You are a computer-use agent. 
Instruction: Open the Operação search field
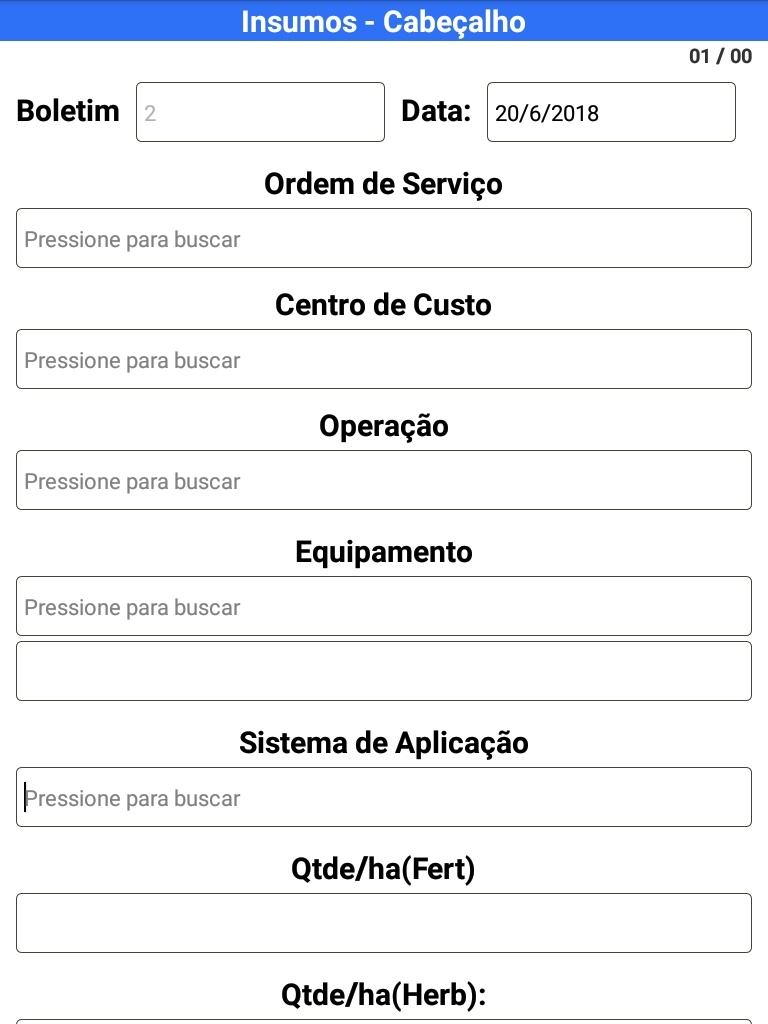(384, 480)
